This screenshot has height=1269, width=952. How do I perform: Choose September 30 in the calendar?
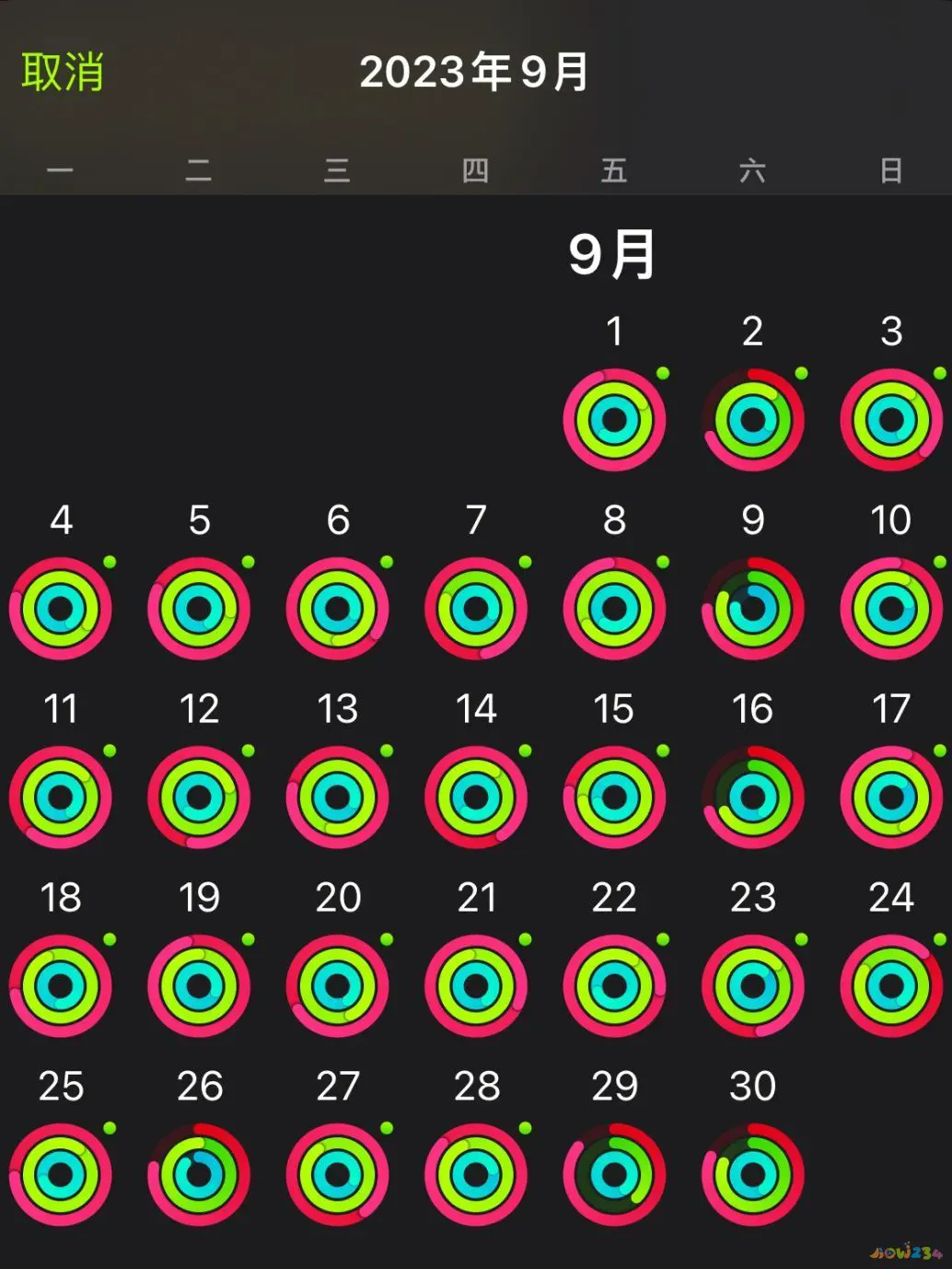(x=752, y=1175)
